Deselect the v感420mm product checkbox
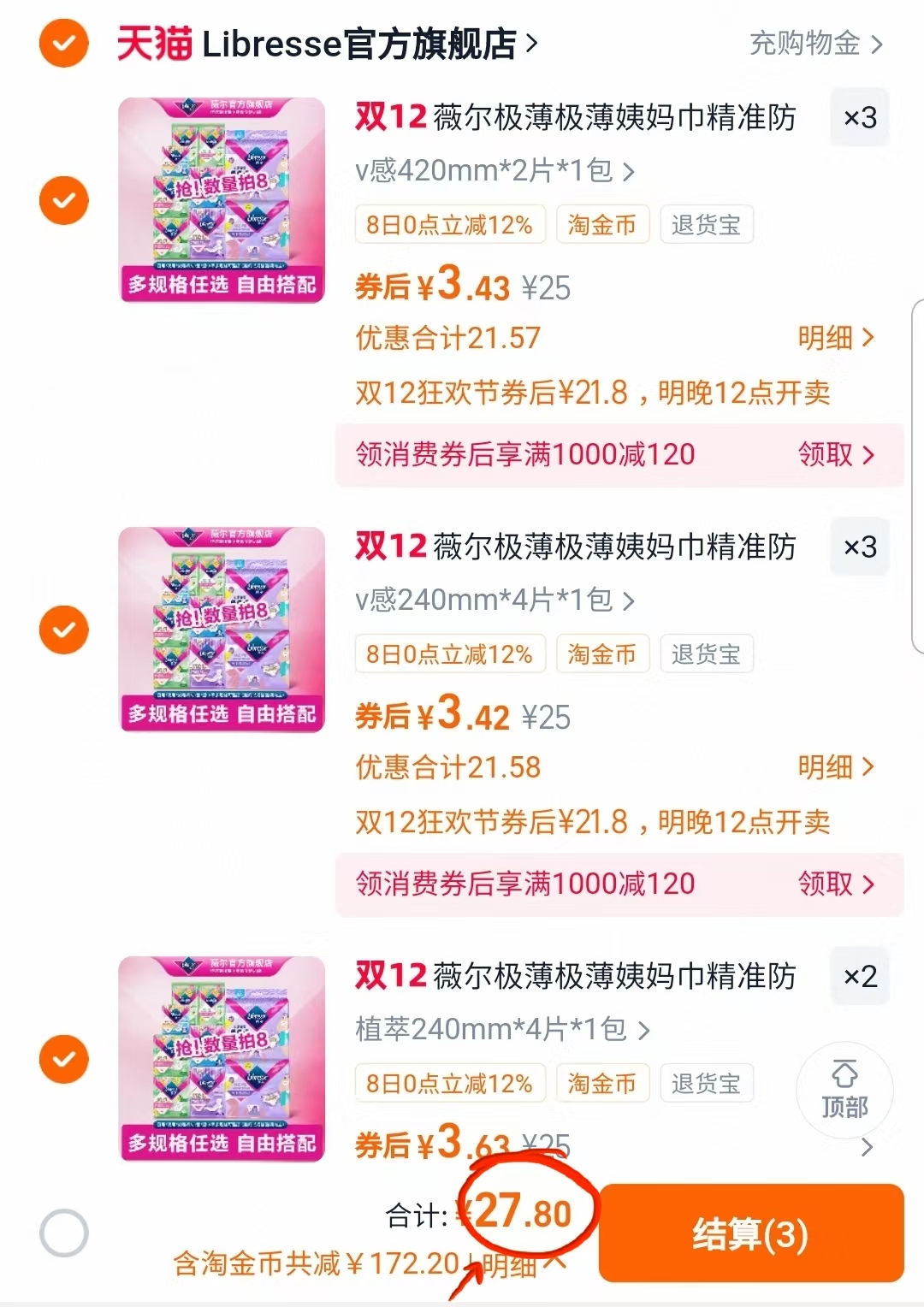924x1307 pixels. (63, 199)
